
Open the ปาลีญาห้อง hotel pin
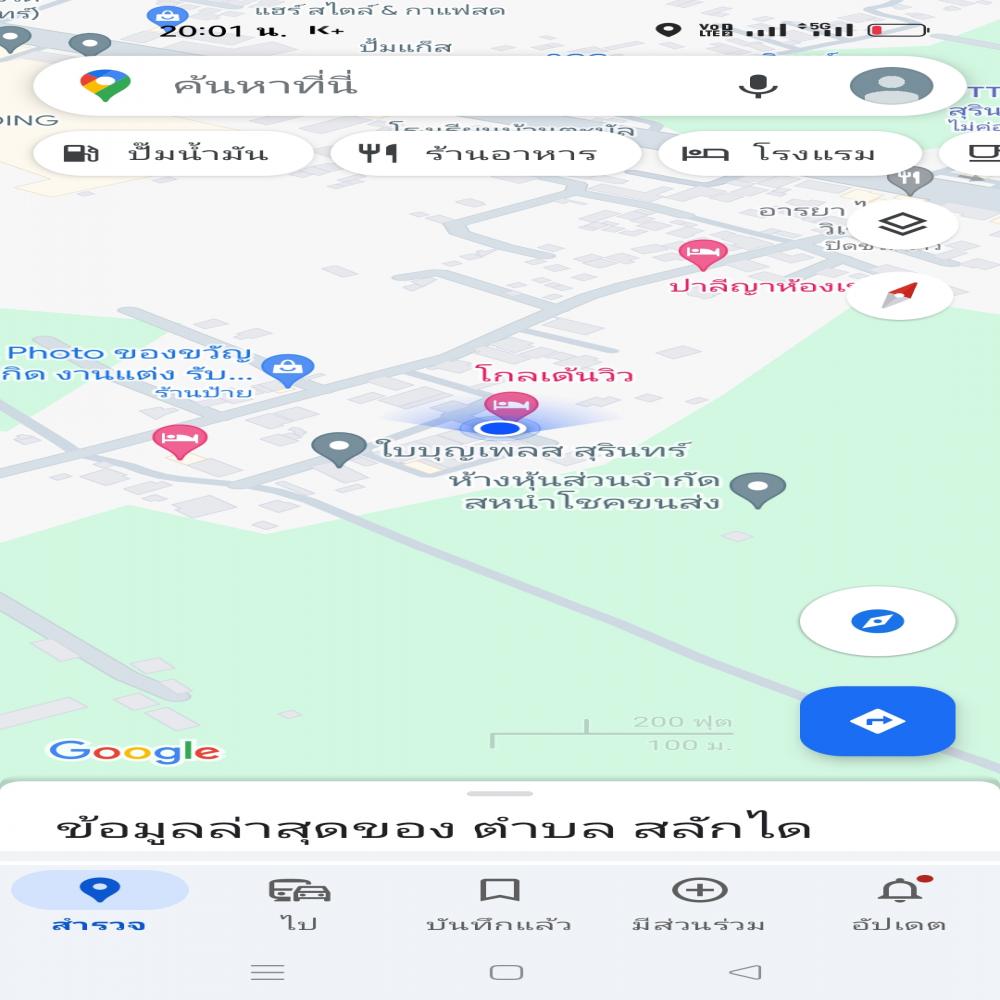click(x=703, y=252)
